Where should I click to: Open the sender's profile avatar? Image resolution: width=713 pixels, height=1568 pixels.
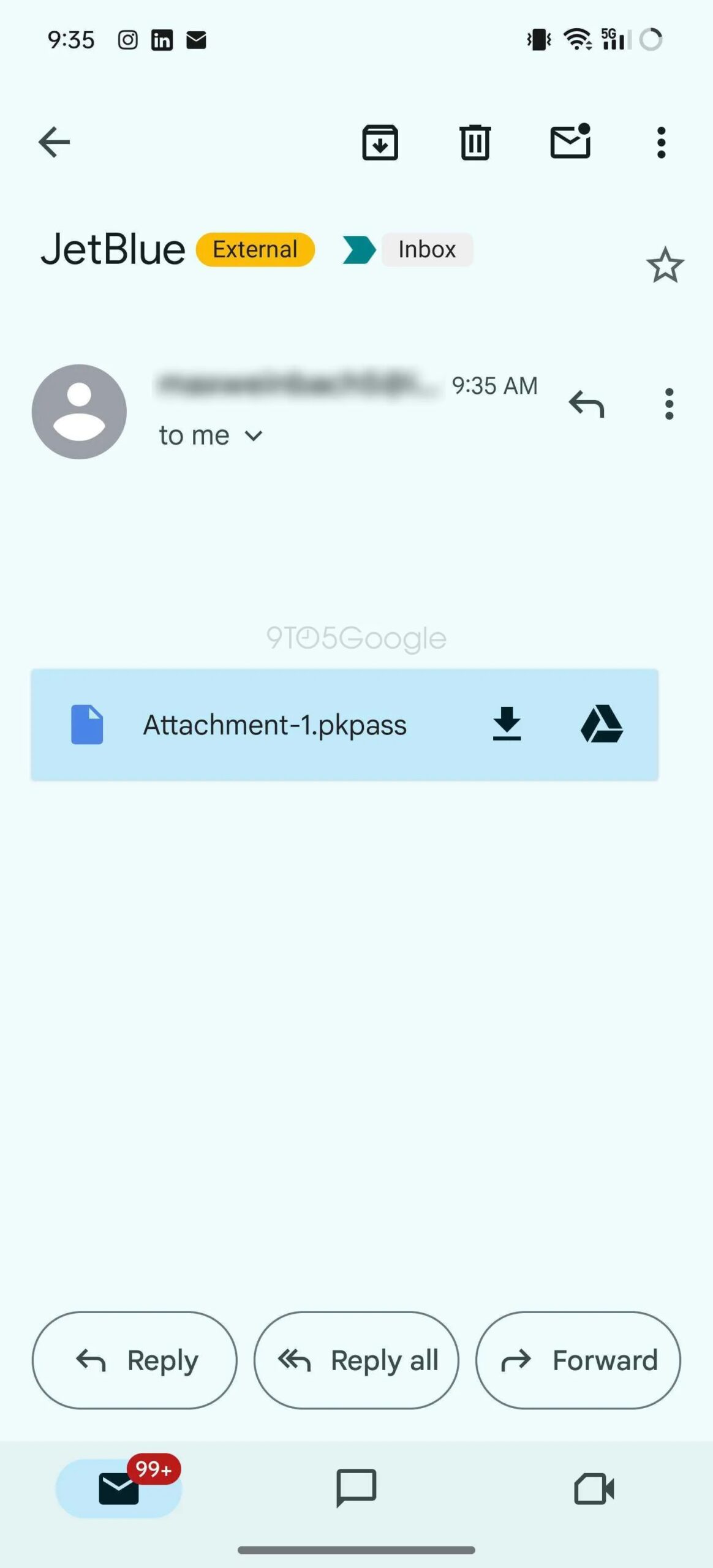click(x=79, y=411)
